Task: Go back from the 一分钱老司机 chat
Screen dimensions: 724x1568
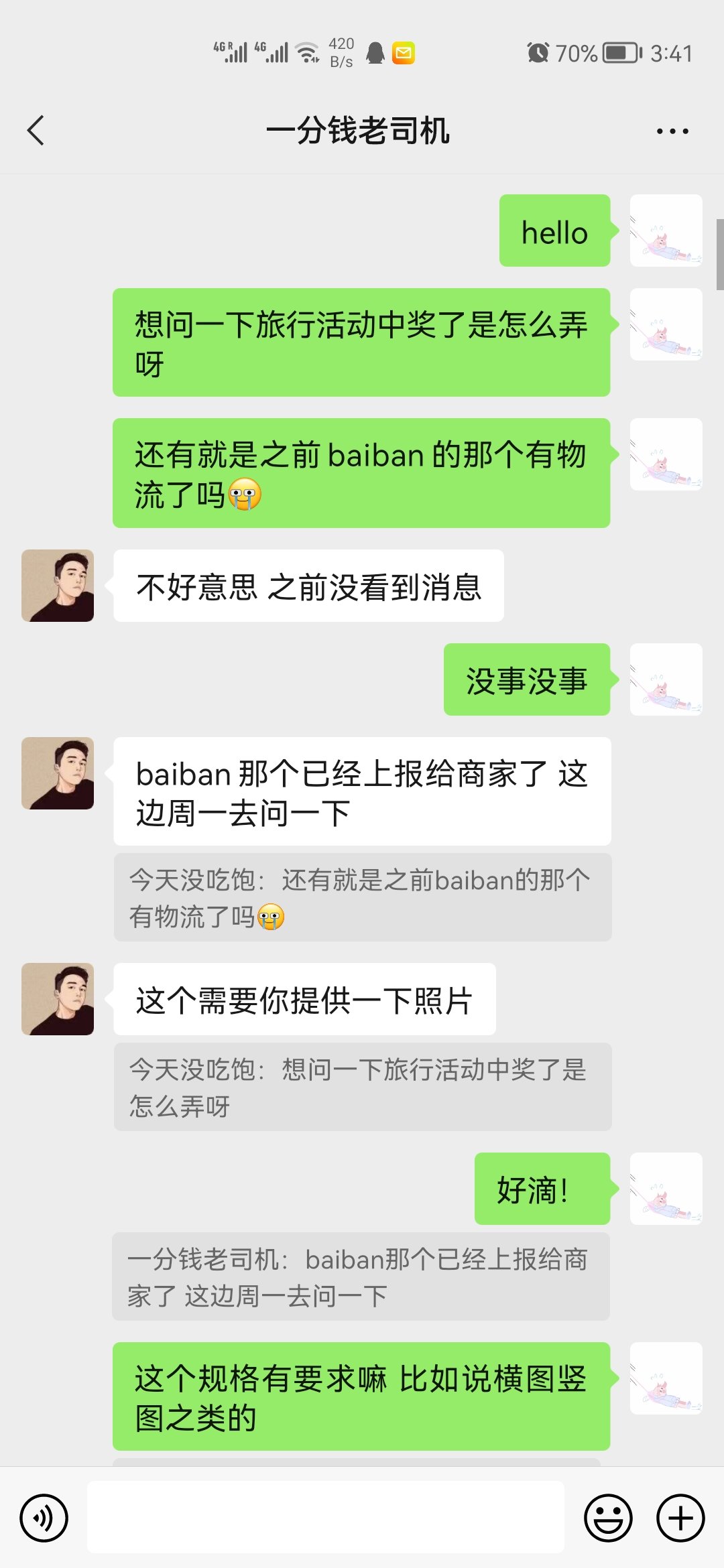Action: click(36, 130)
